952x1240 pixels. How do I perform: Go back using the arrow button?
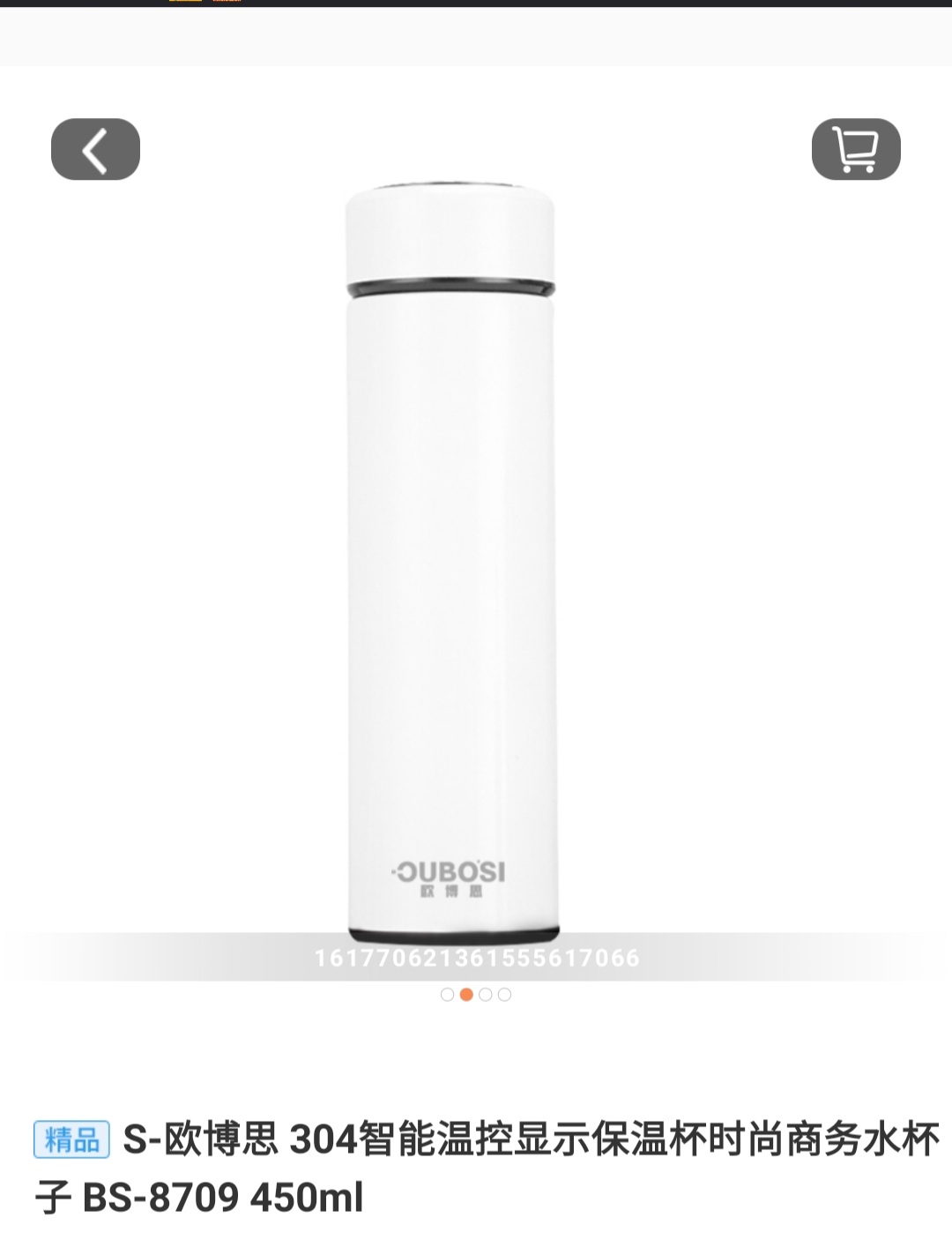point(95,149)
